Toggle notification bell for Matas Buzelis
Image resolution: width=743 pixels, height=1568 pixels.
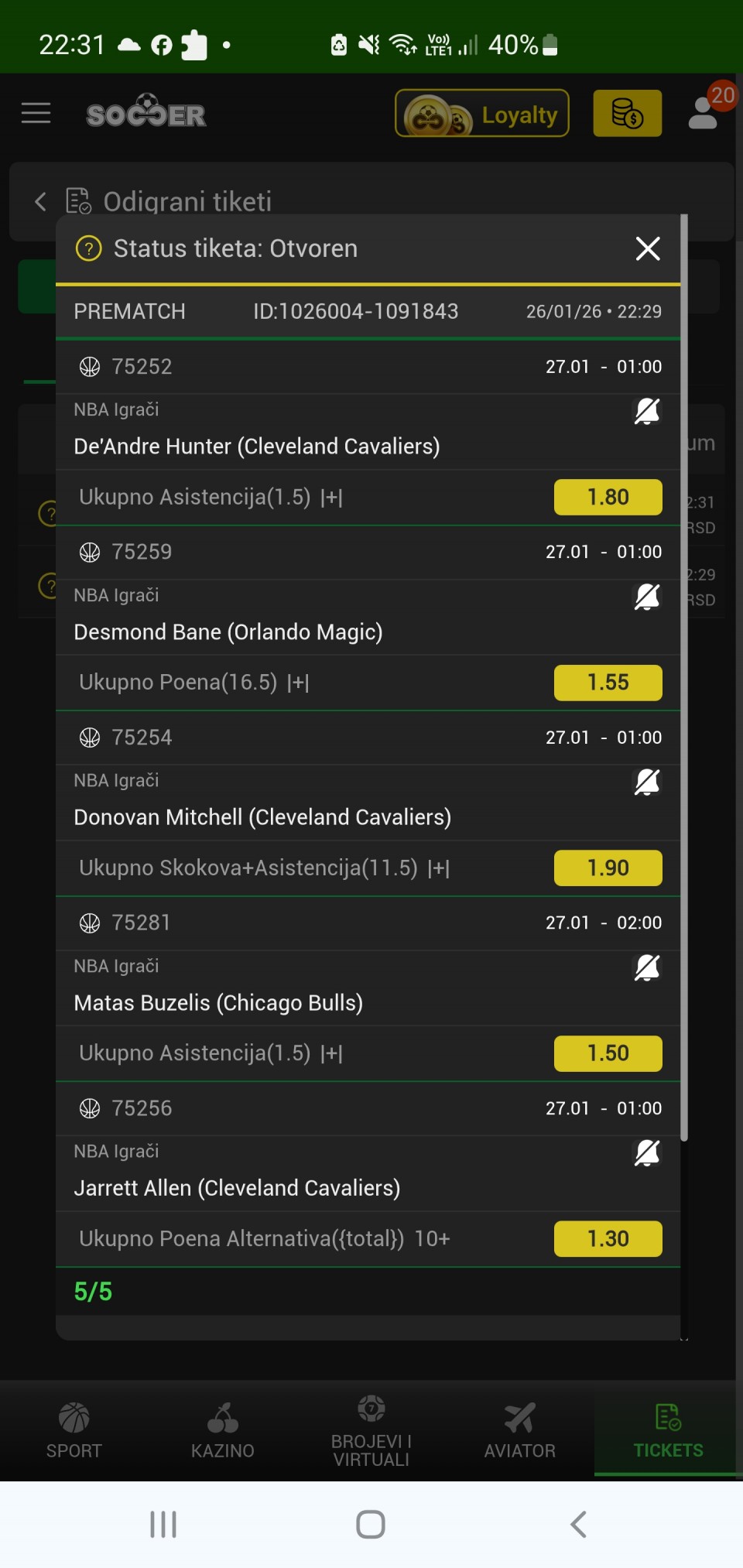click(x=647, y=967)
